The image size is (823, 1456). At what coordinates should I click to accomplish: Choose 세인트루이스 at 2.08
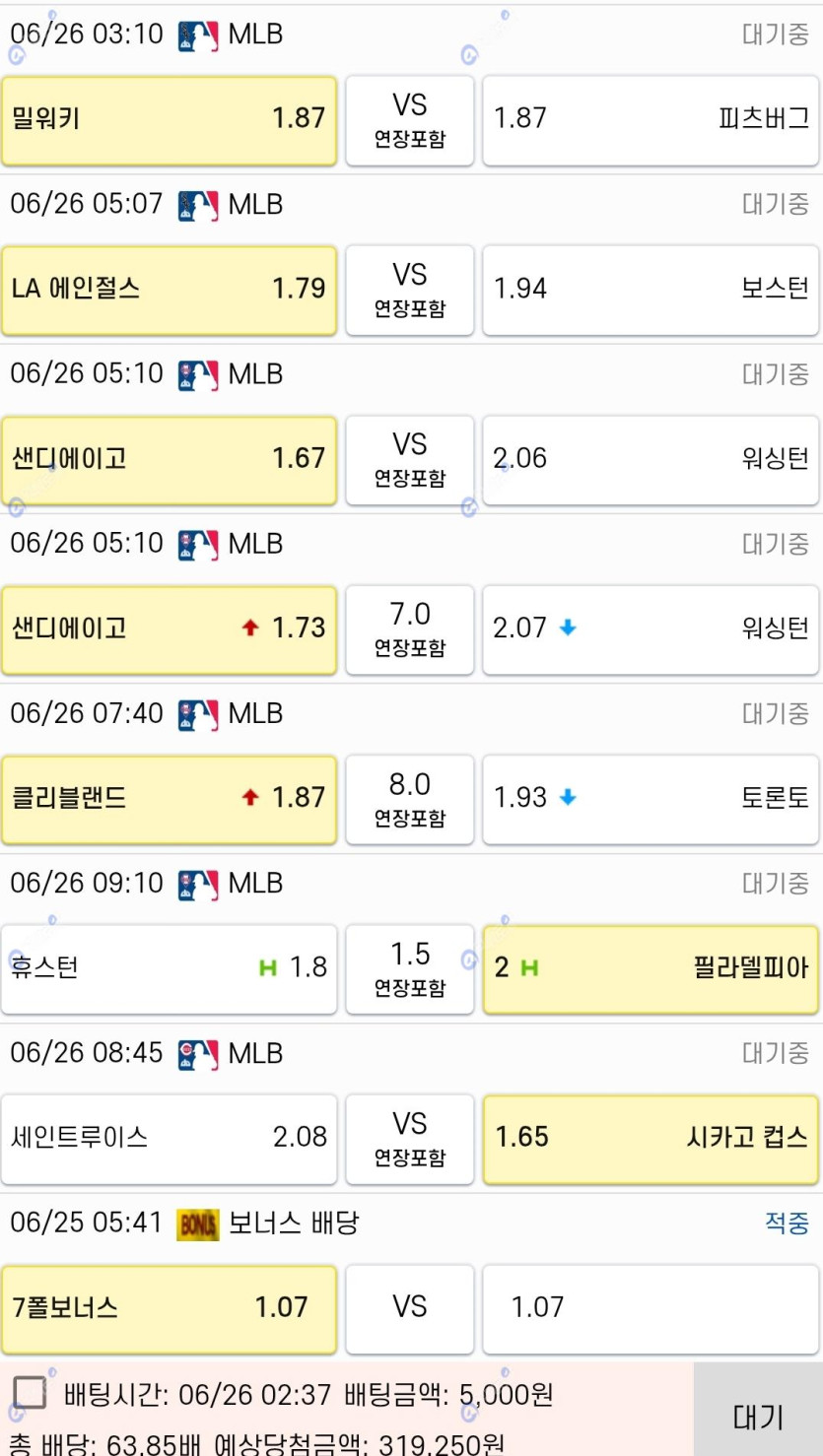tap(169, 1139)
